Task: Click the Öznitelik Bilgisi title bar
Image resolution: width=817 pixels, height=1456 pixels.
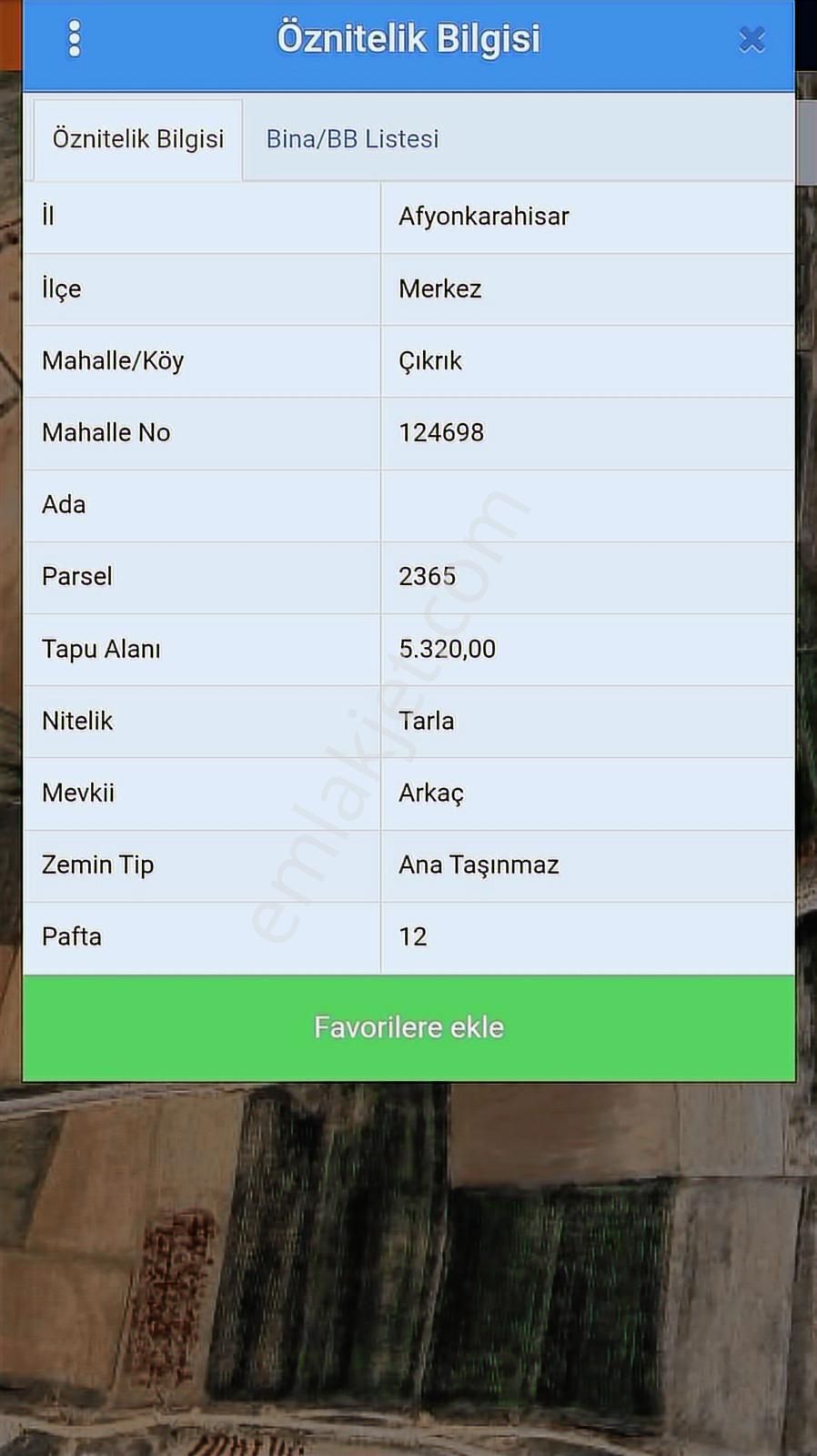Action: click(408, 38)
